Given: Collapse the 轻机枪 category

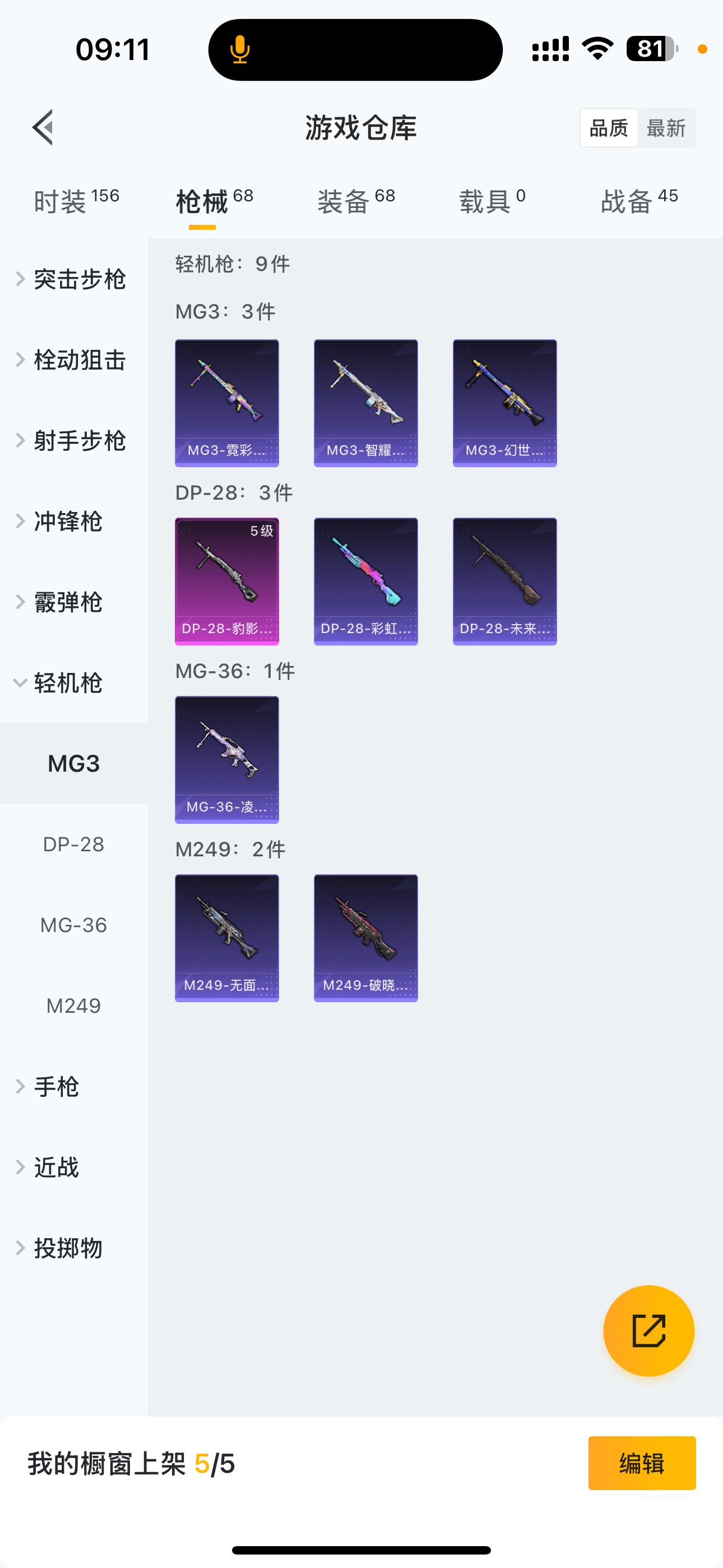Looking at the screenshot, I should pos(67,683).
